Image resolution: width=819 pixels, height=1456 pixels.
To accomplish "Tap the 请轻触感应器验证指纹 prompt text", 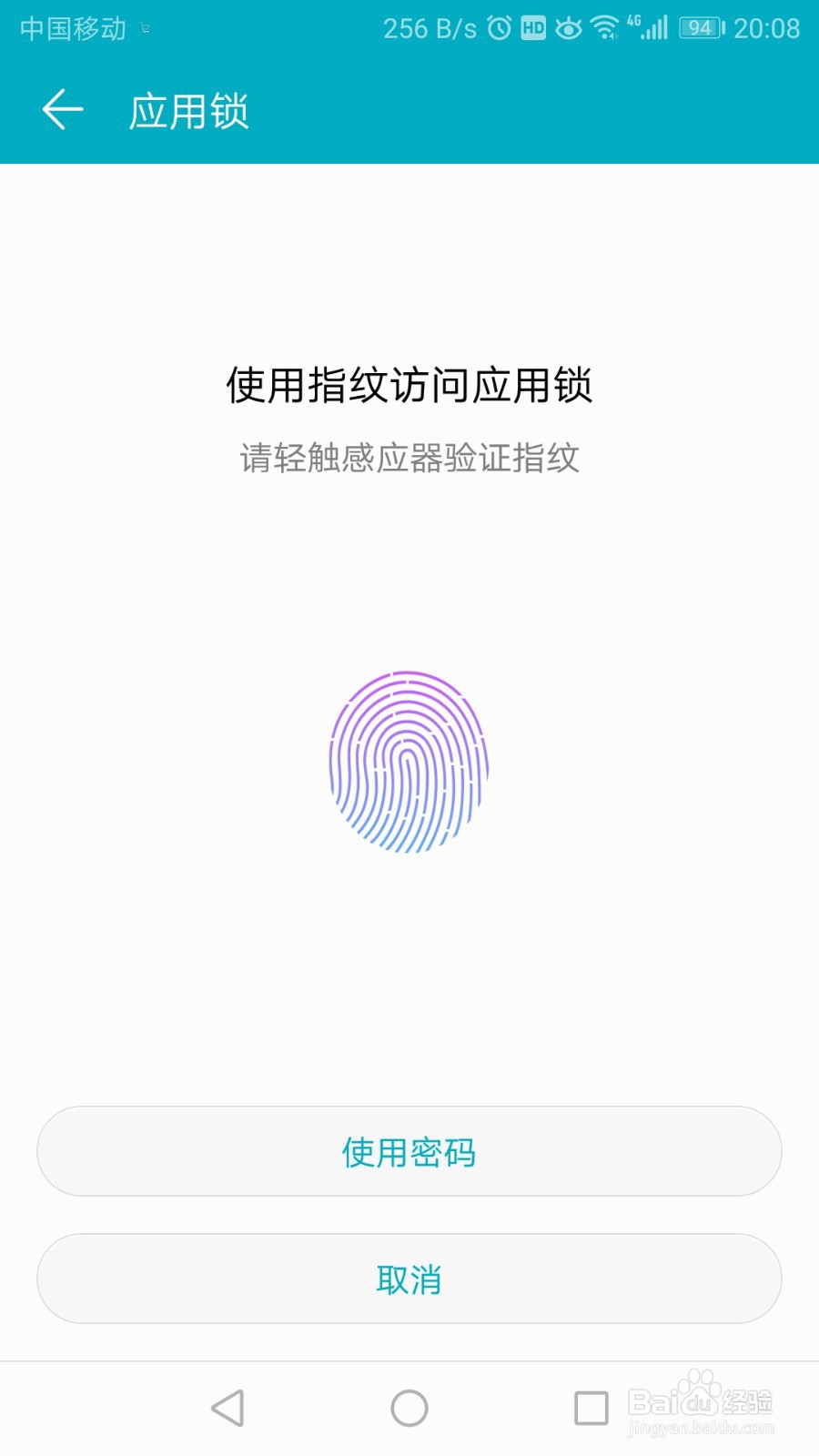I will 409,460.
